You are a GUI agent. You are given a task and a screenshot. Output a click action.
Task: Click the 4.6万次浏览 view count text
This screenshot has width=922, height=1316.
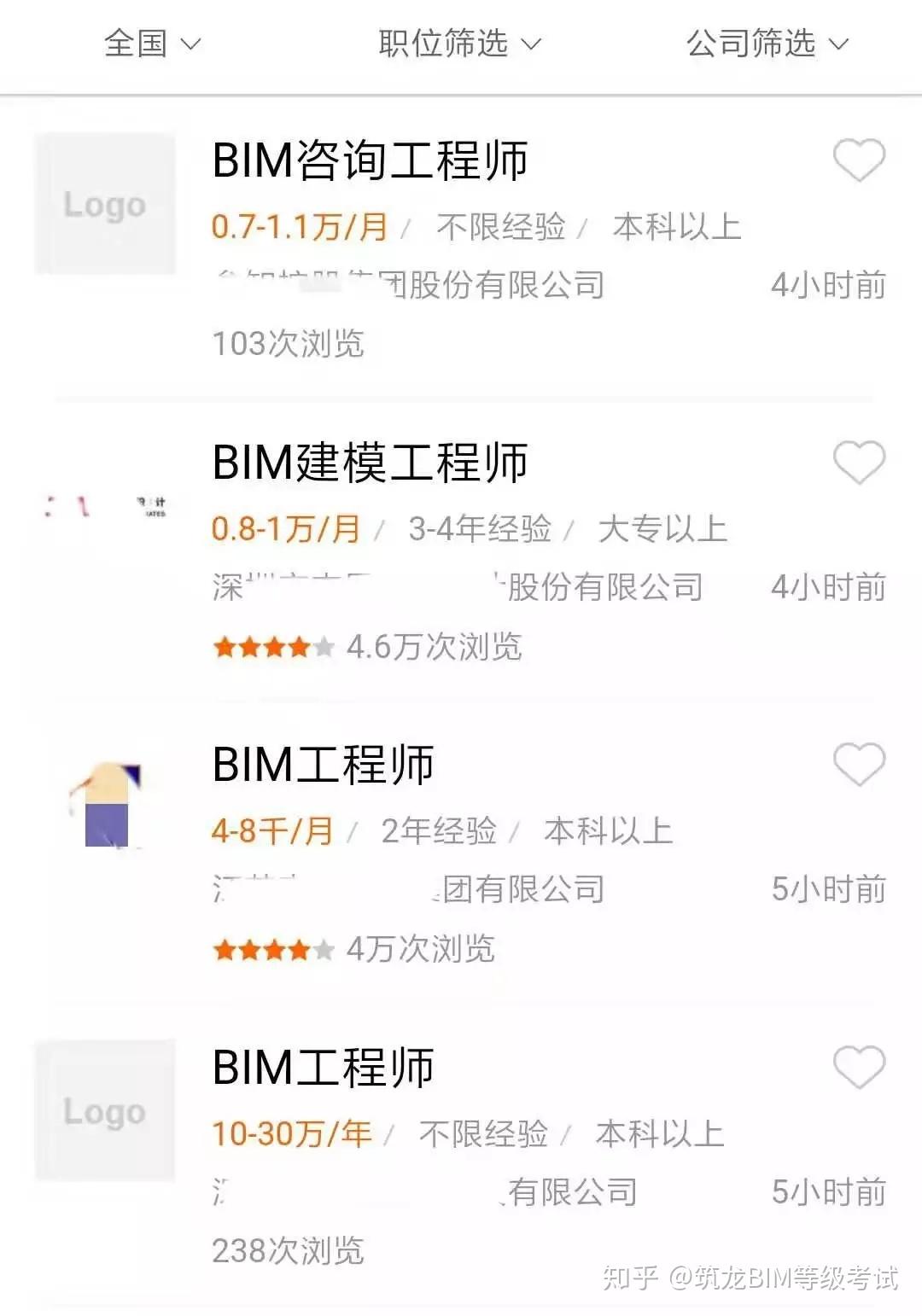click(x=435, y=647)
